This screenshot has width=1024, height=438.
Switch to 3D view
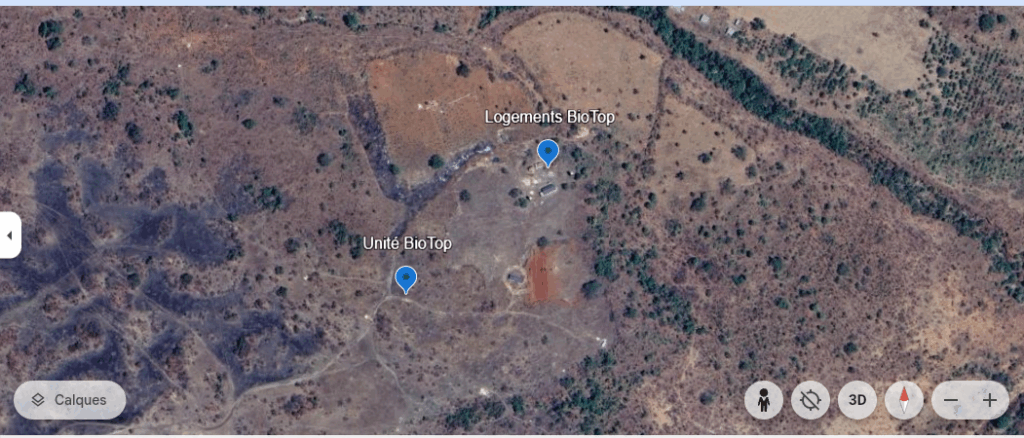857,401
